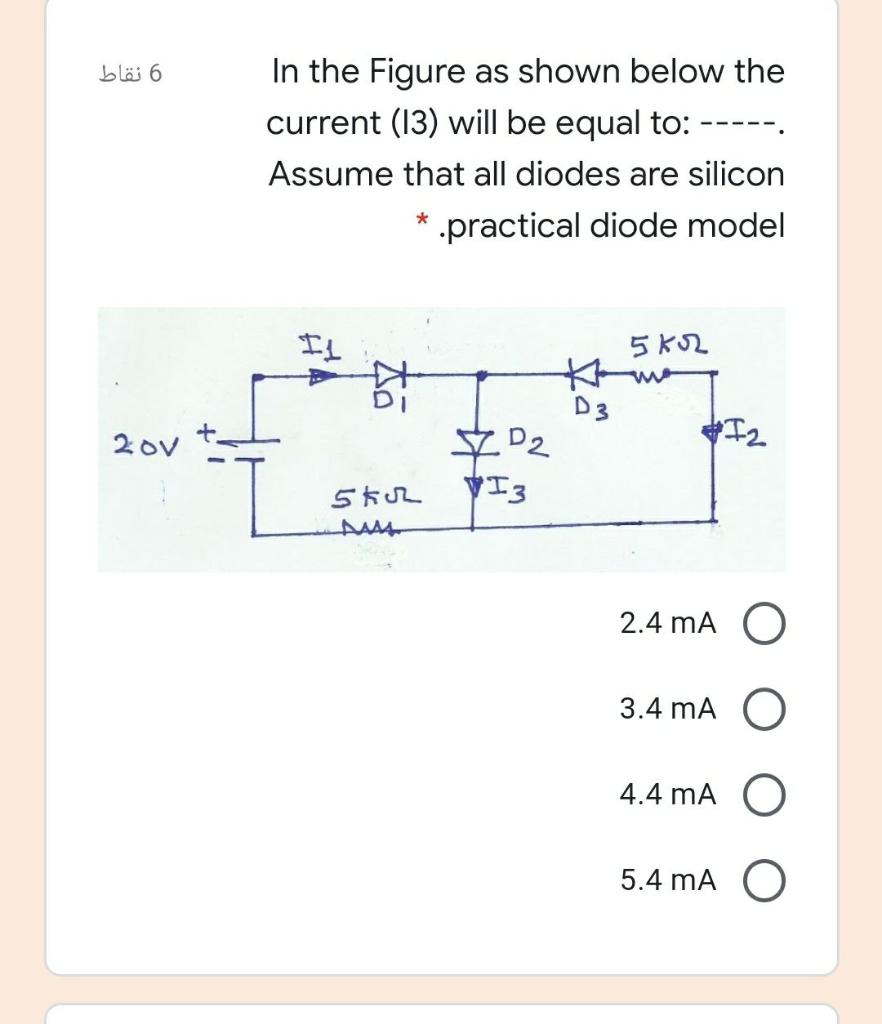Screen dimensions: 882x1024
Task: Click the 3.4 mA answer label
Action: 665,709
